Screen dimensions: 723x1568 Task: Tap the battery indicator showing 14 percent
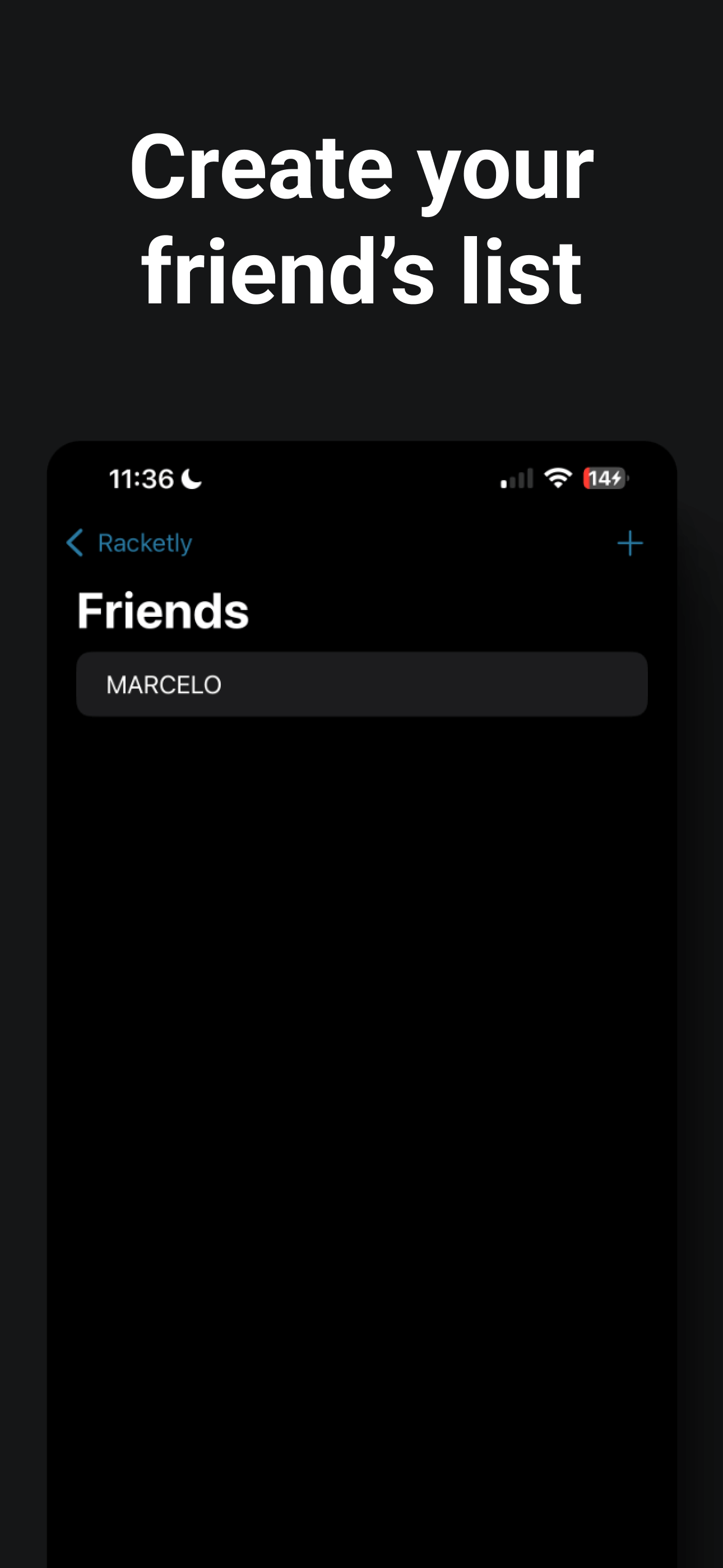coord(604,478)
